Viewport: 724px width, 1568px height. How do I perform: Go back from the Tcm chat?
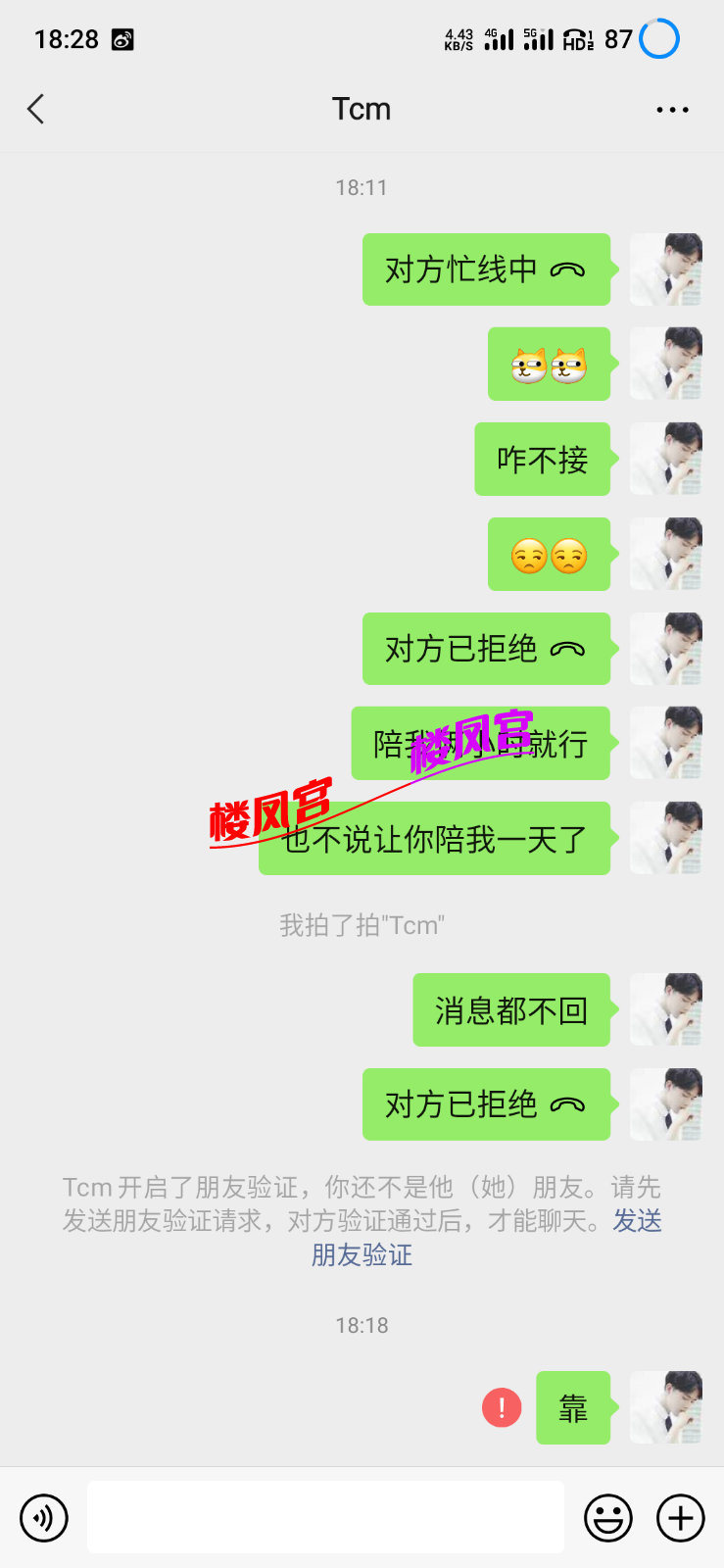point(36,109)
